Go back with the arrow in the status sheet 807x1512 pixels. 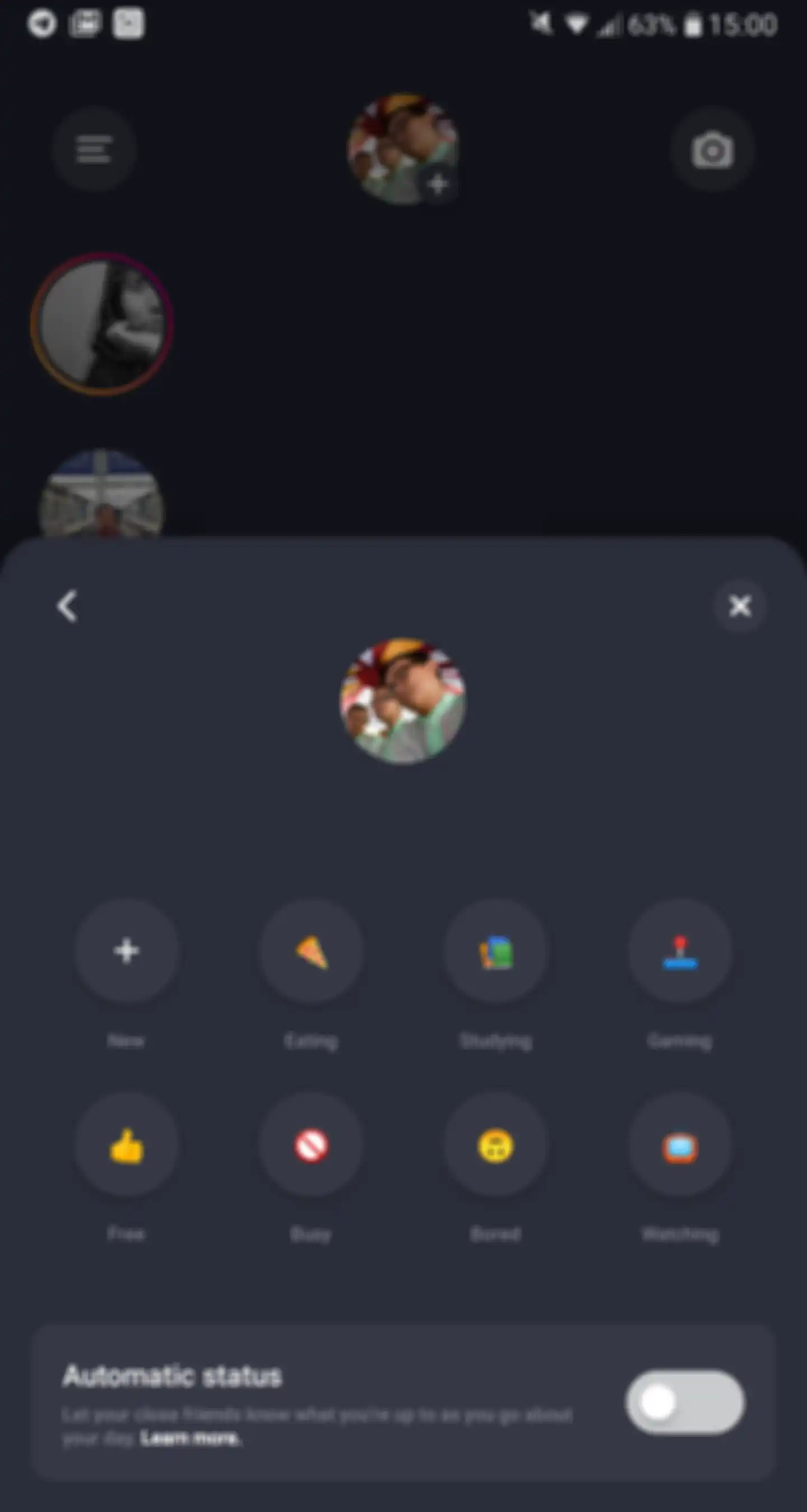67,606
